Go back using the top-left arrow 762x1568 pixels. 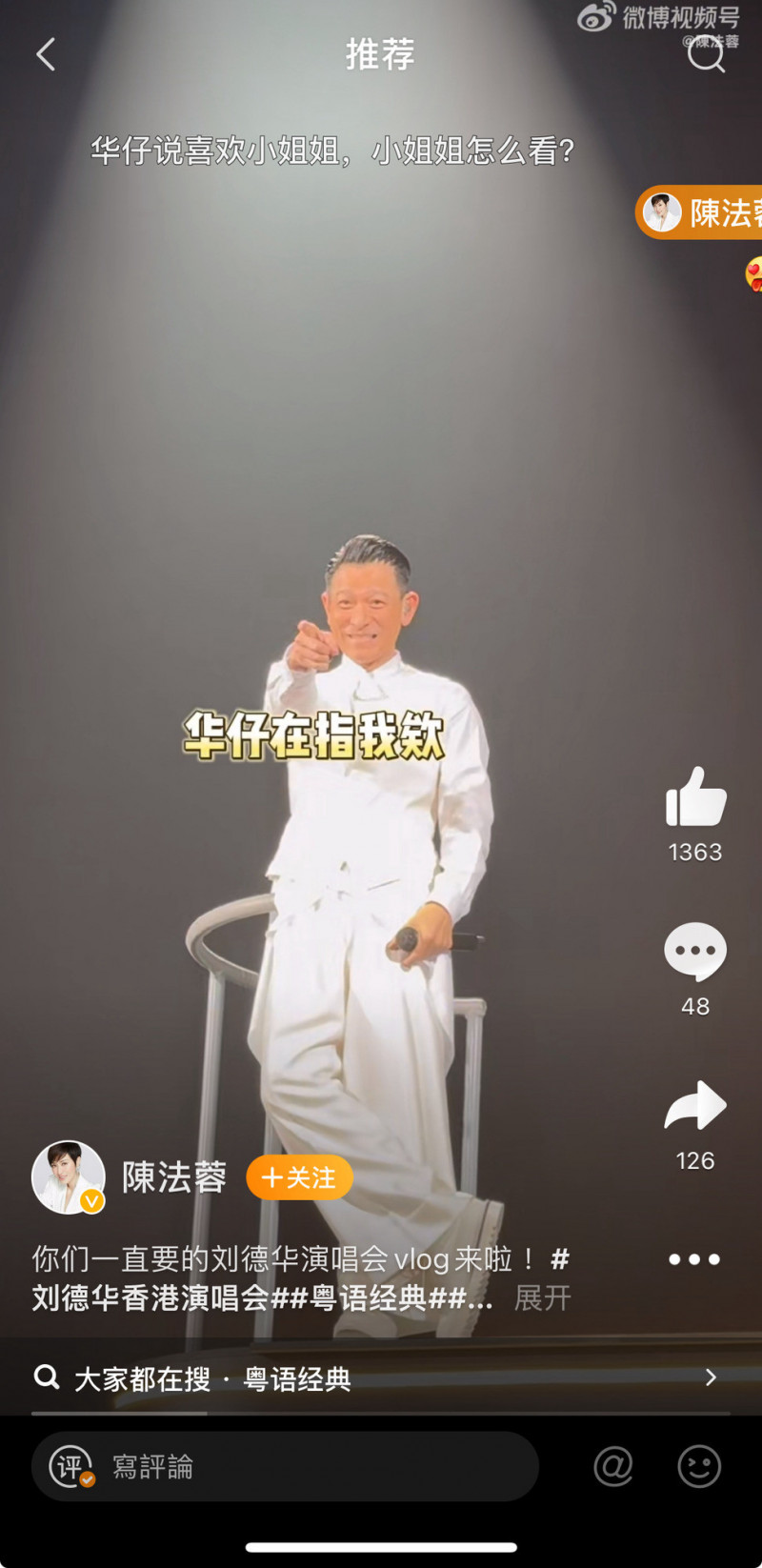point(46,54)
